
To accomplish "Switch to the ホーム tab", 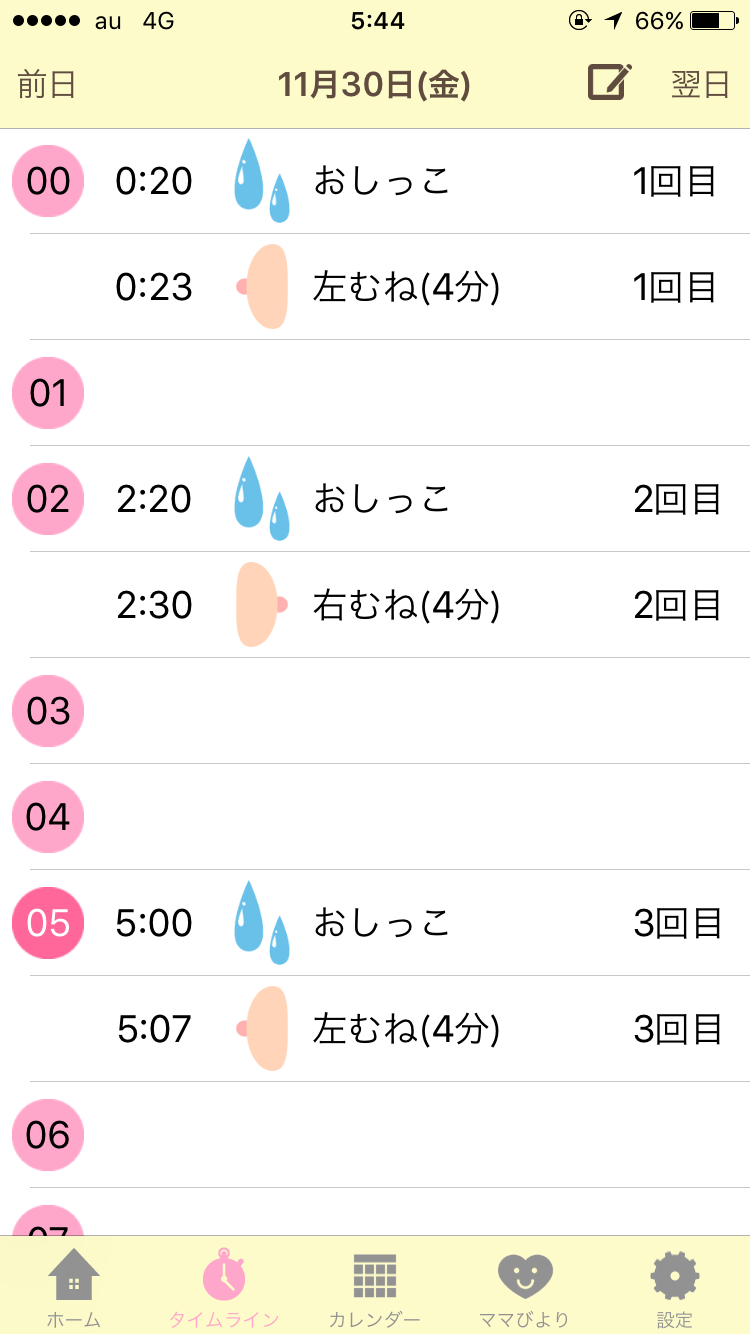I will 74,1287.
